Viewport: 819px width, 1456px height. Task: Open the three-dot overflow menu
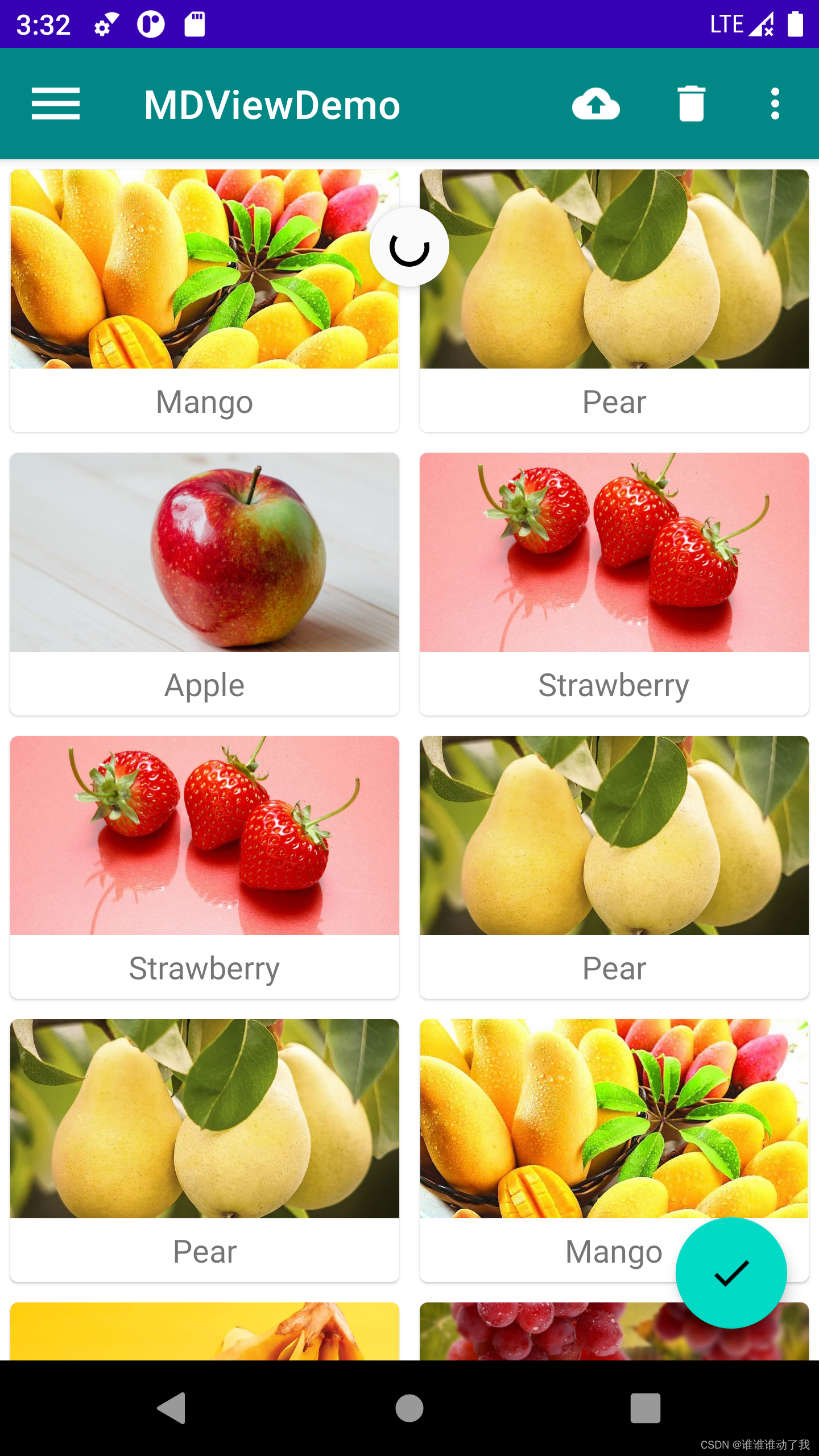pyautogui.click(x=775, y=104)
